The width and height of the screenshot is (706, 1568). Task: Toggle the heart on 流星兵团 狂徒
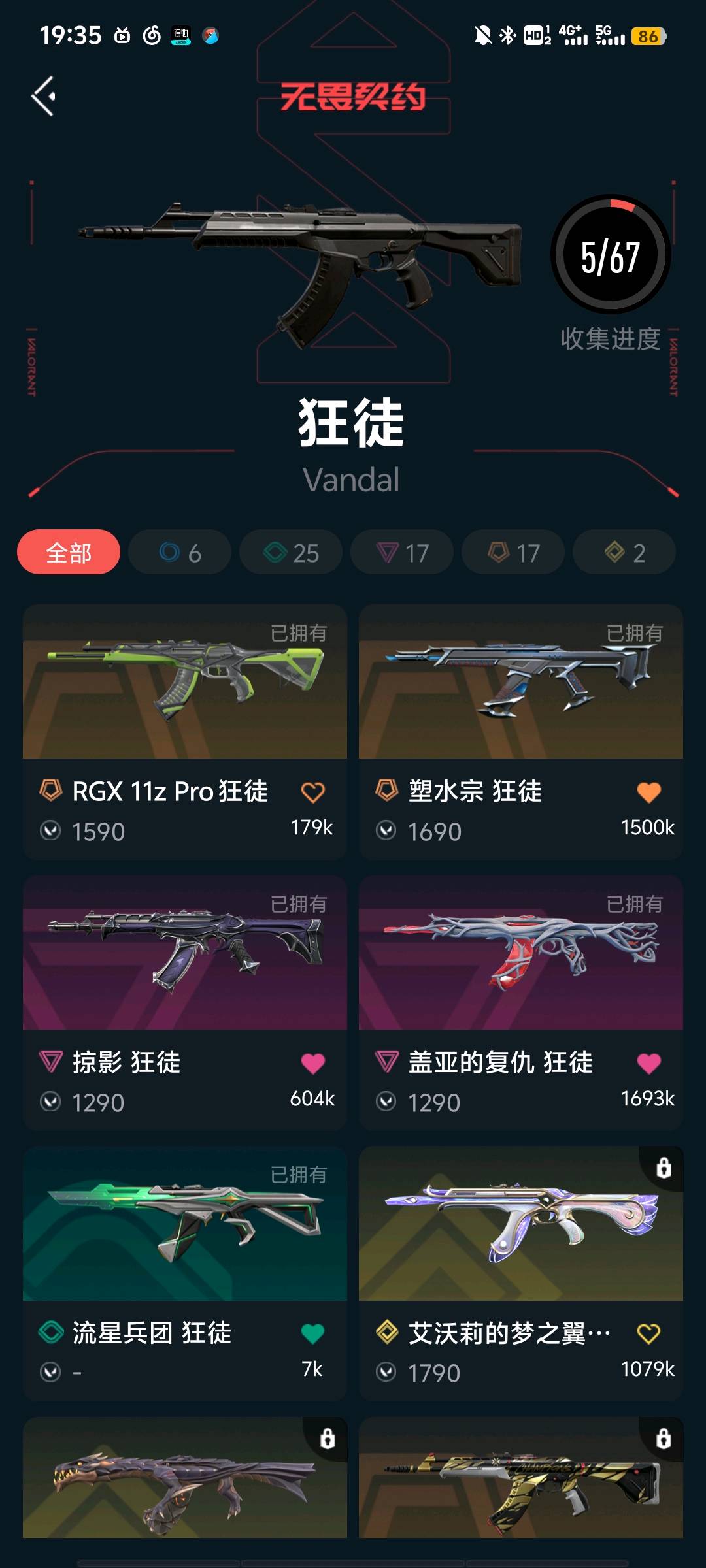pyautogui.click(x=312, y=1333)
